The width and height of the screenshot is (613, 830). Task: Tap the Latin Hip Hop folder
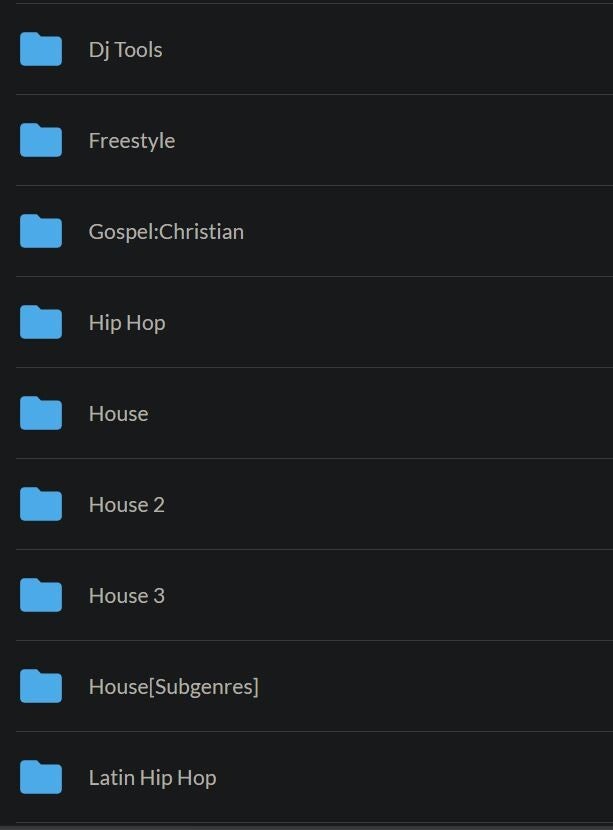tap(152, 778)
